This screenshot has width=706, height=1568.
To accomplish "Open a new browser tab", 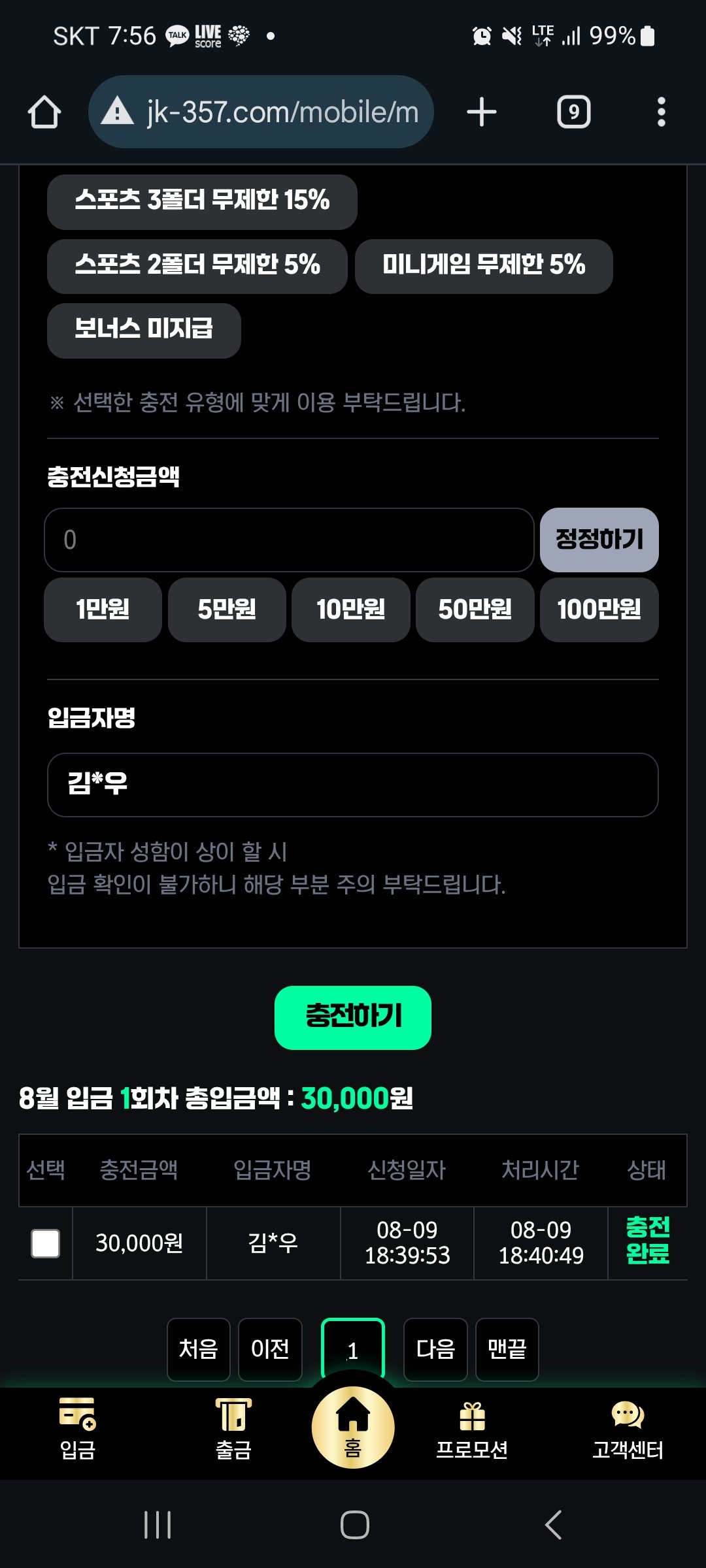I will 482,112.
